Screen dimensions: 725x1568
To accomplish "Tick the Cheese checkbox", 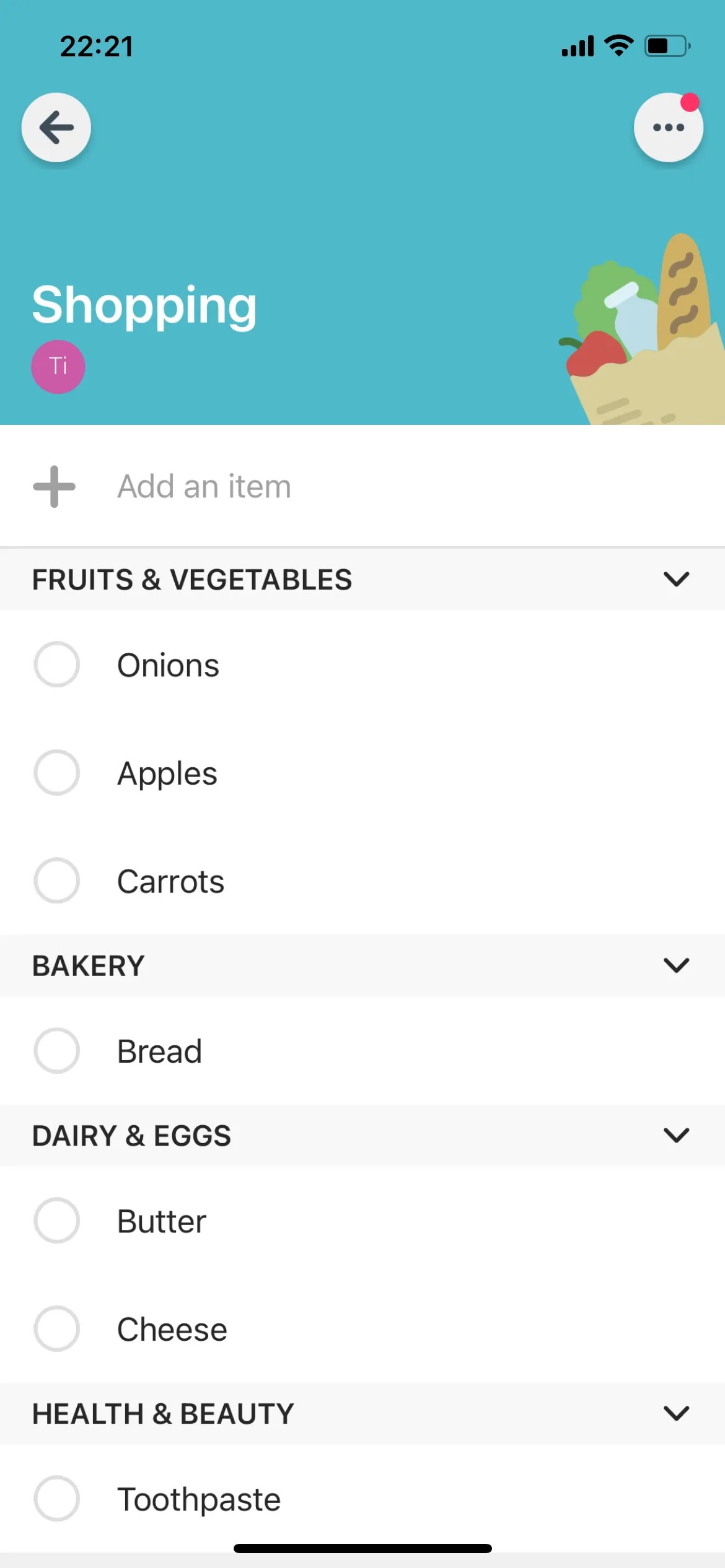I will 57,1329.
